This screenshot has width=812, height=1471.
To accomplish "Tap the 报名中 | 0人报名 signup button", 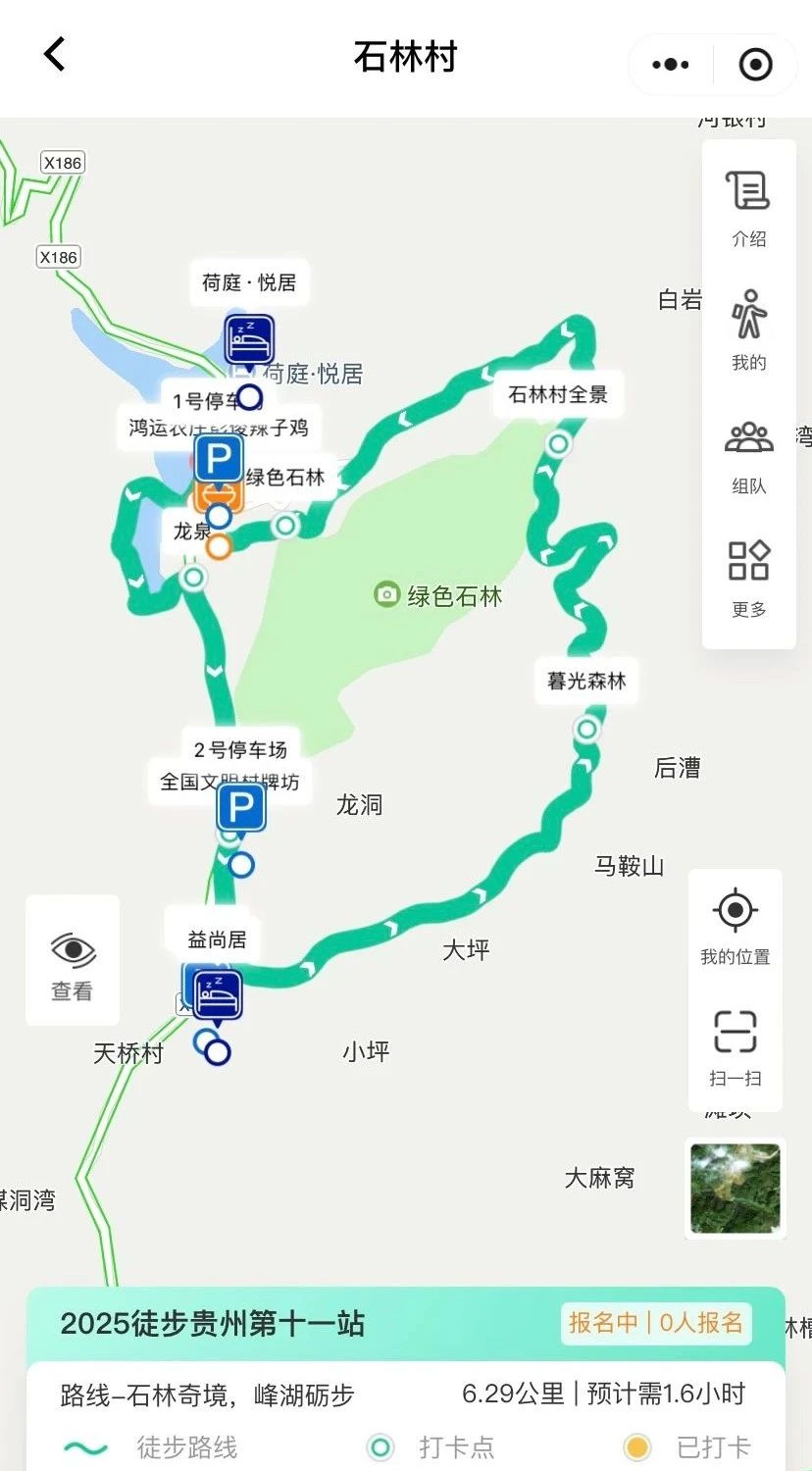I will pyautogui.click(x=655, y=1324).
